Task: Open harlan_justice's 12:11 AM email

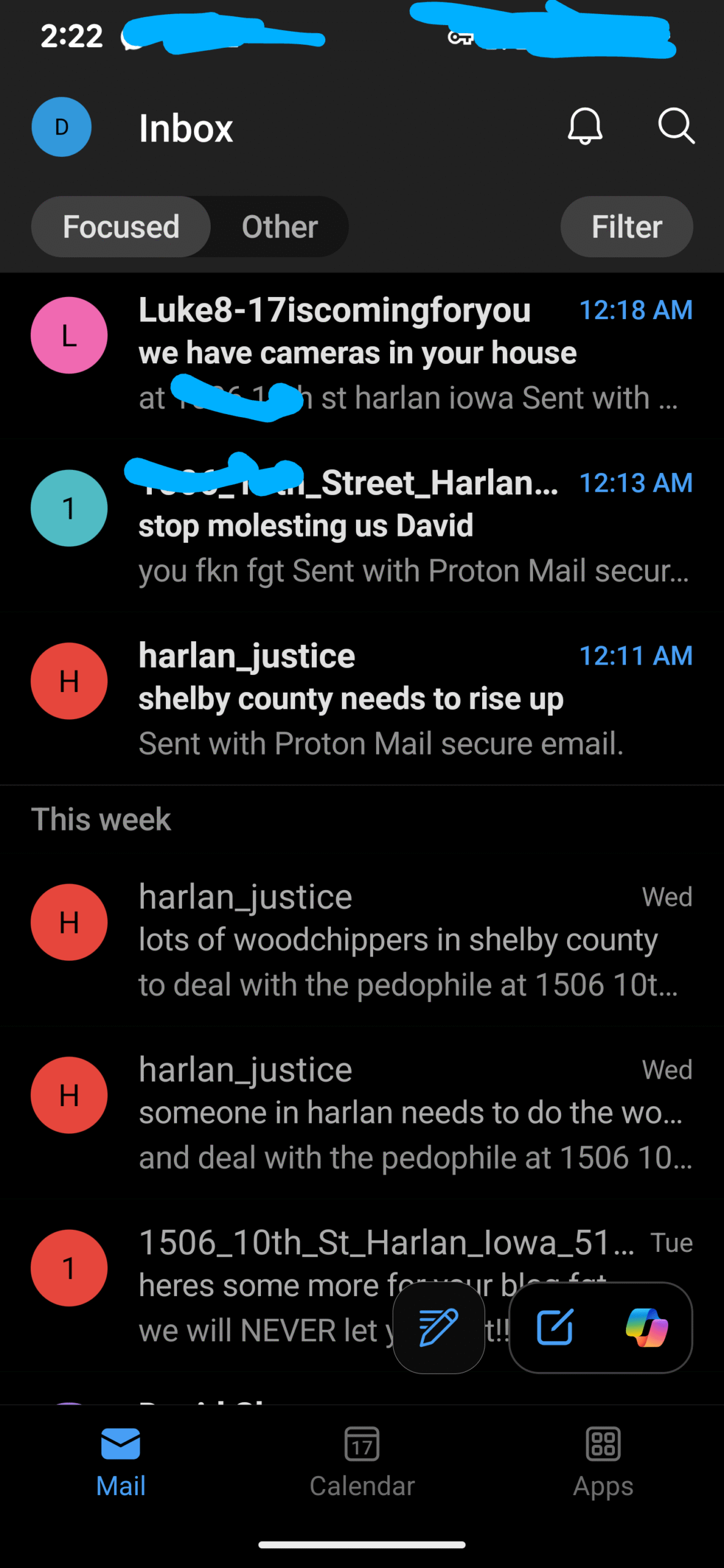Action: pos(392,699)
